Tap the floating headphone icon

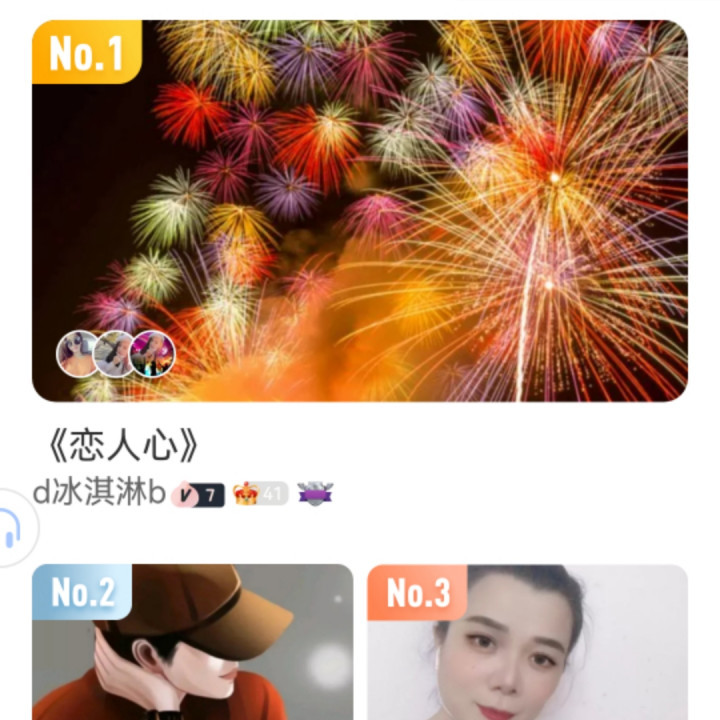tap(12, 530)
